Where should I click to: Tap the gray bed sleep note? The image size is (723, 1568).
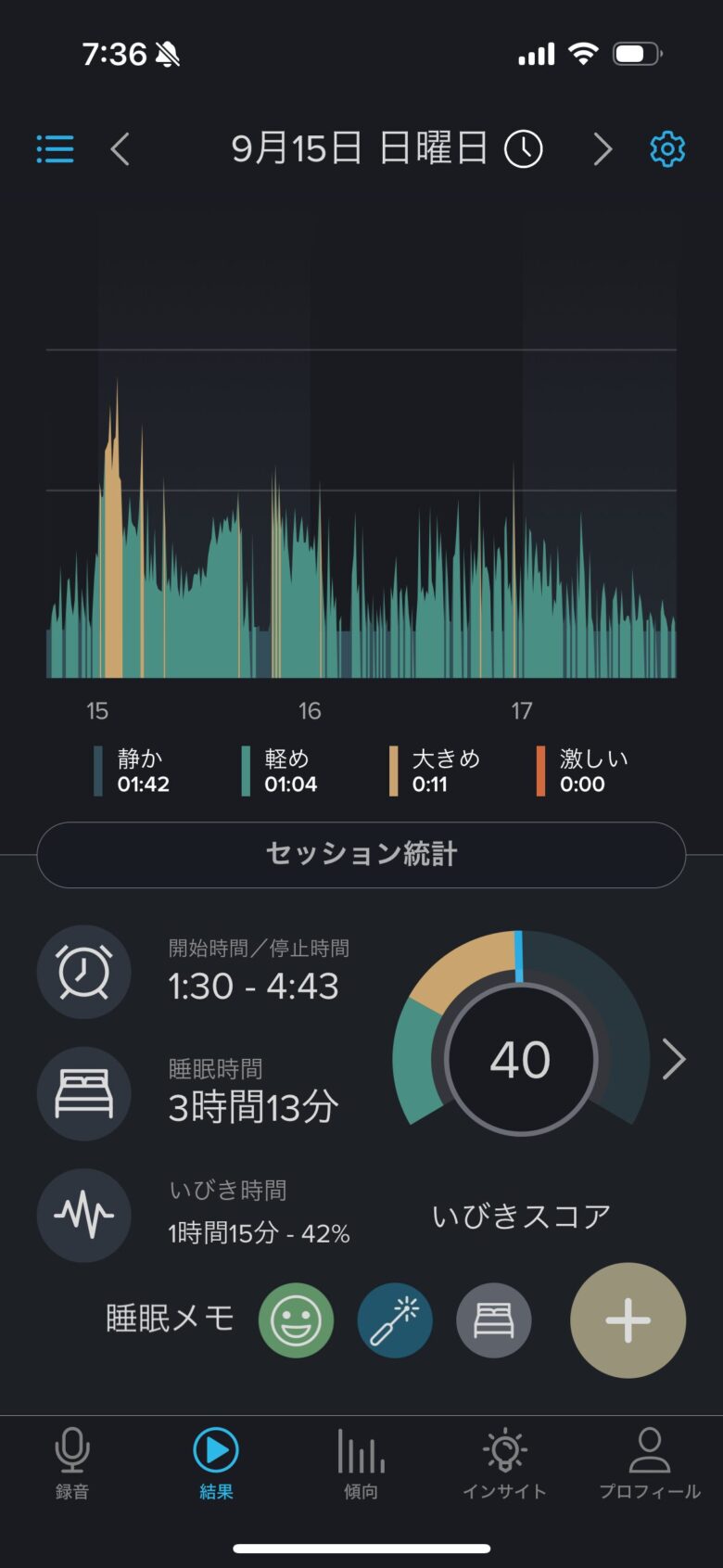click(x=494, y=1320)
